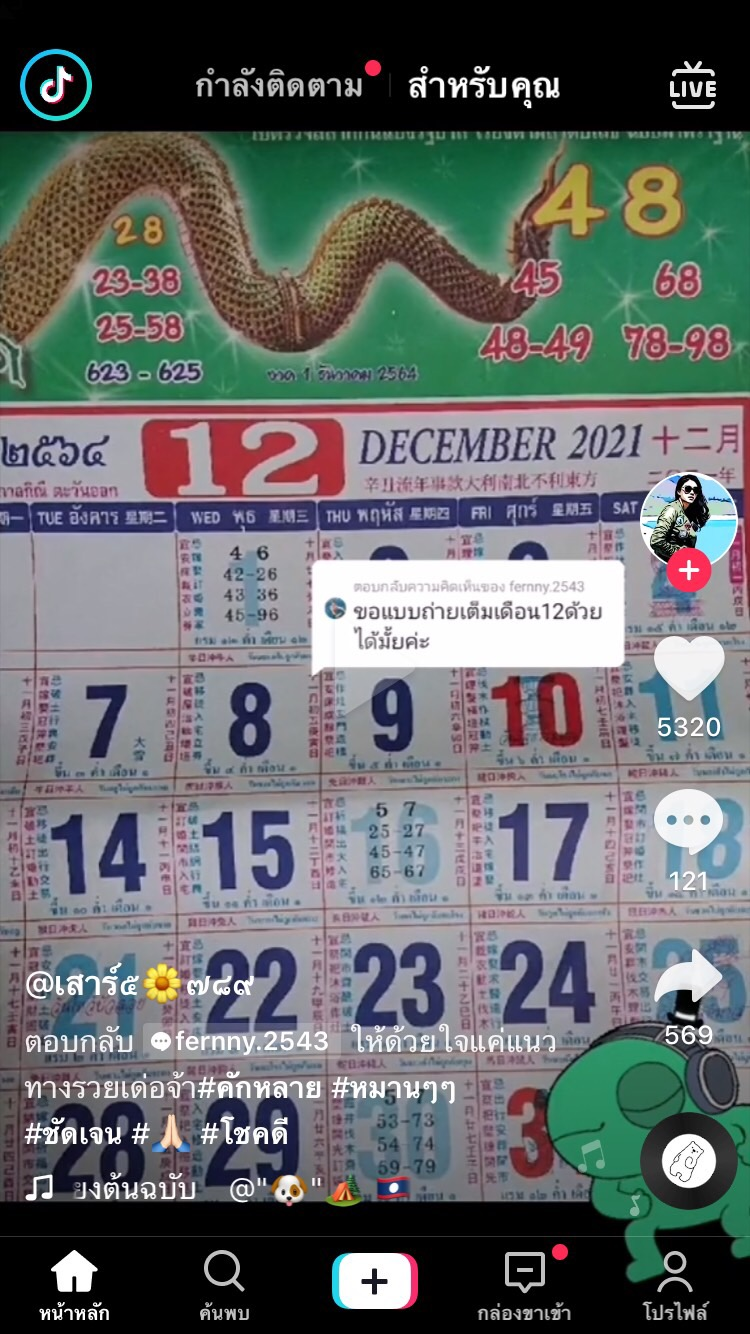The width and height of the screenshot is (750, 1334).
Task: Open the ค้นพบ discover tab
Action: pos(224,1285)
